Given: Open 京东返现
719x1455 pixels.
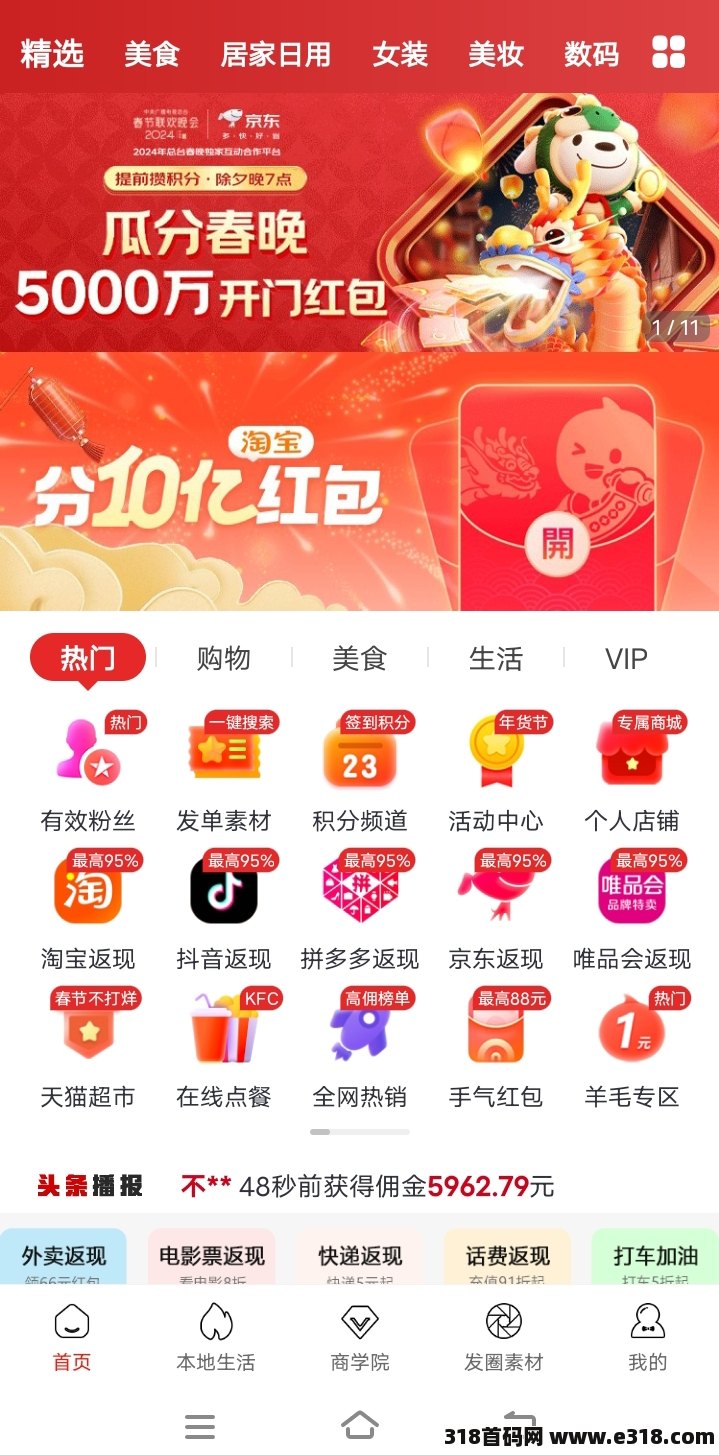Looking at the screenshot, I should point(496,910).
